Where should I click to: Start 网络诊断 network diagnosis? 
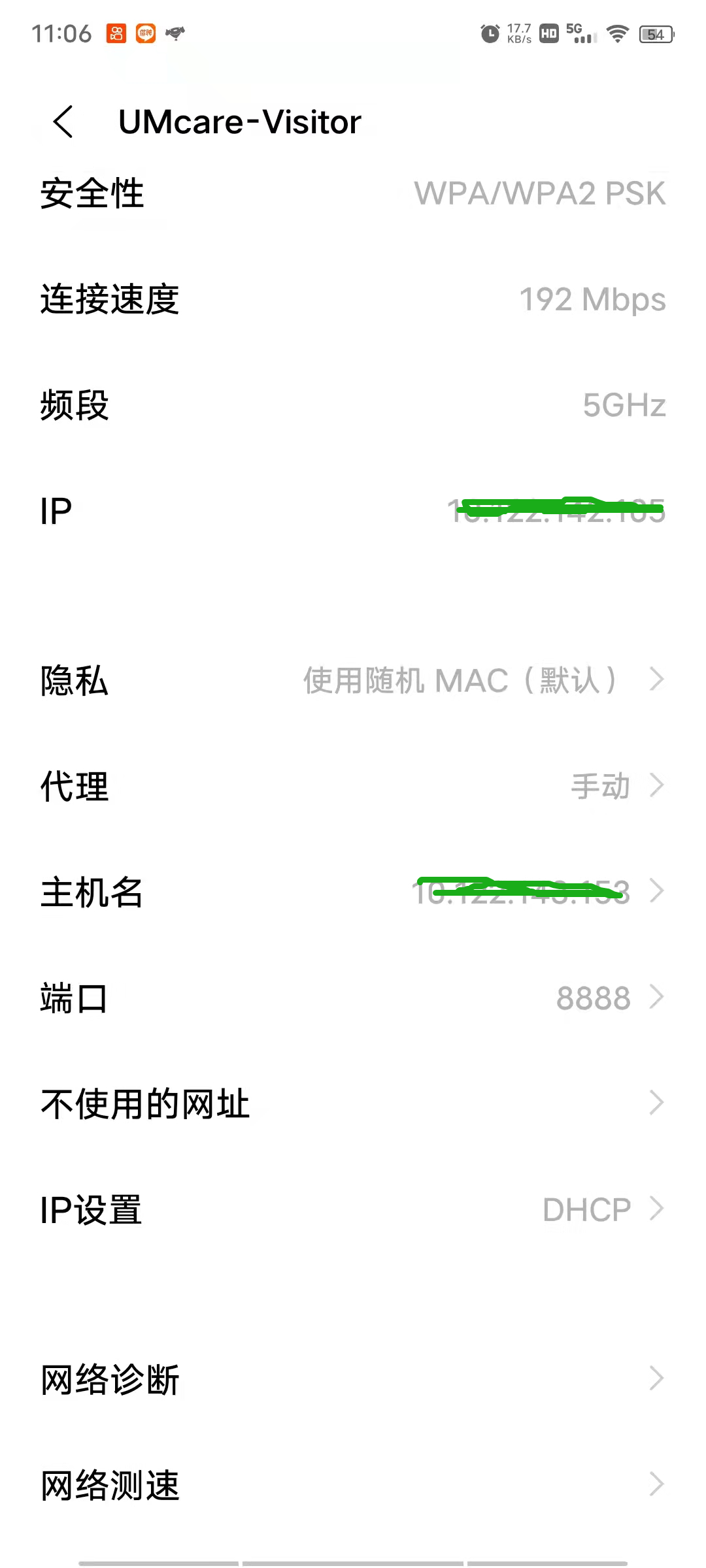353,1379
